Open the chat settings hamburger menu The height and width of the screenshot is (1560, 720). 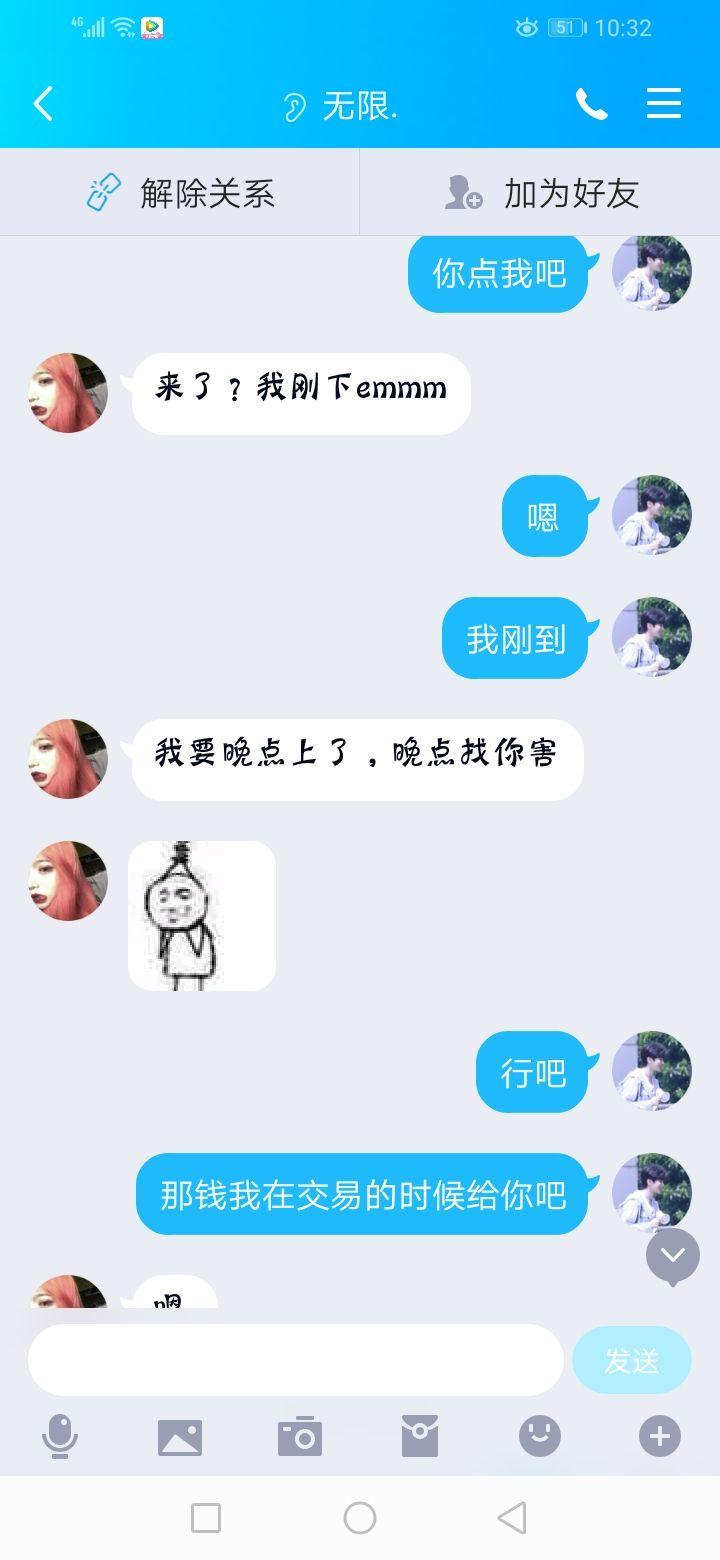[664, 104]
